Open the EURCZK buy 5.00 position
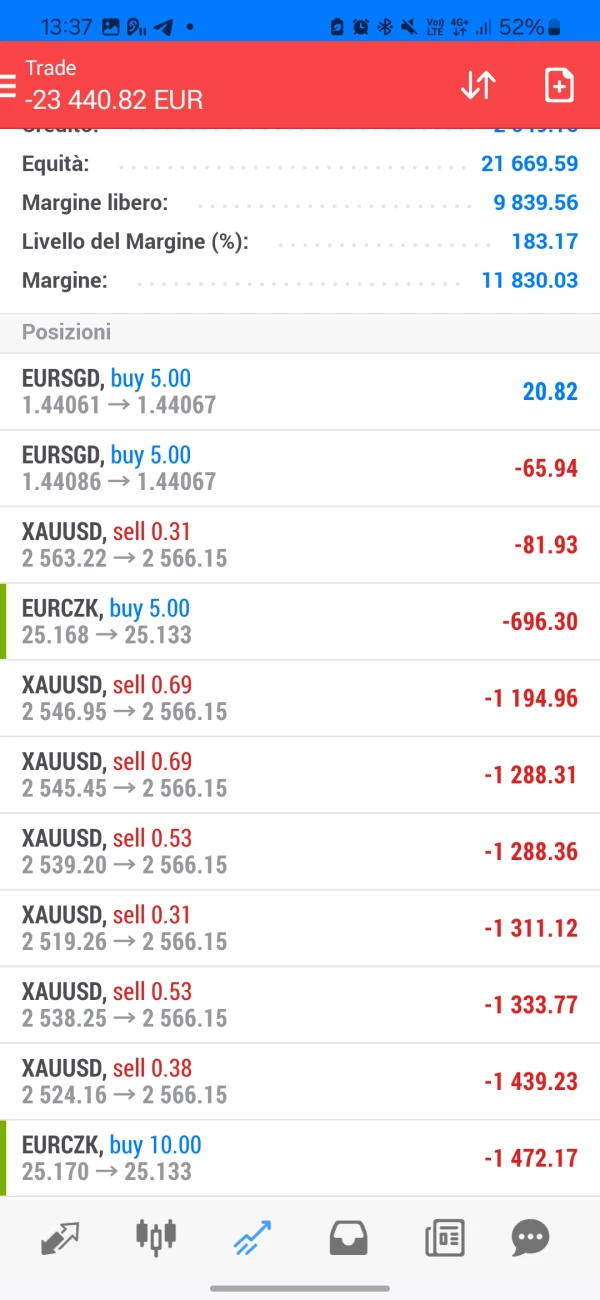Screen dimensions: 600x1300 tap(300, 621)
